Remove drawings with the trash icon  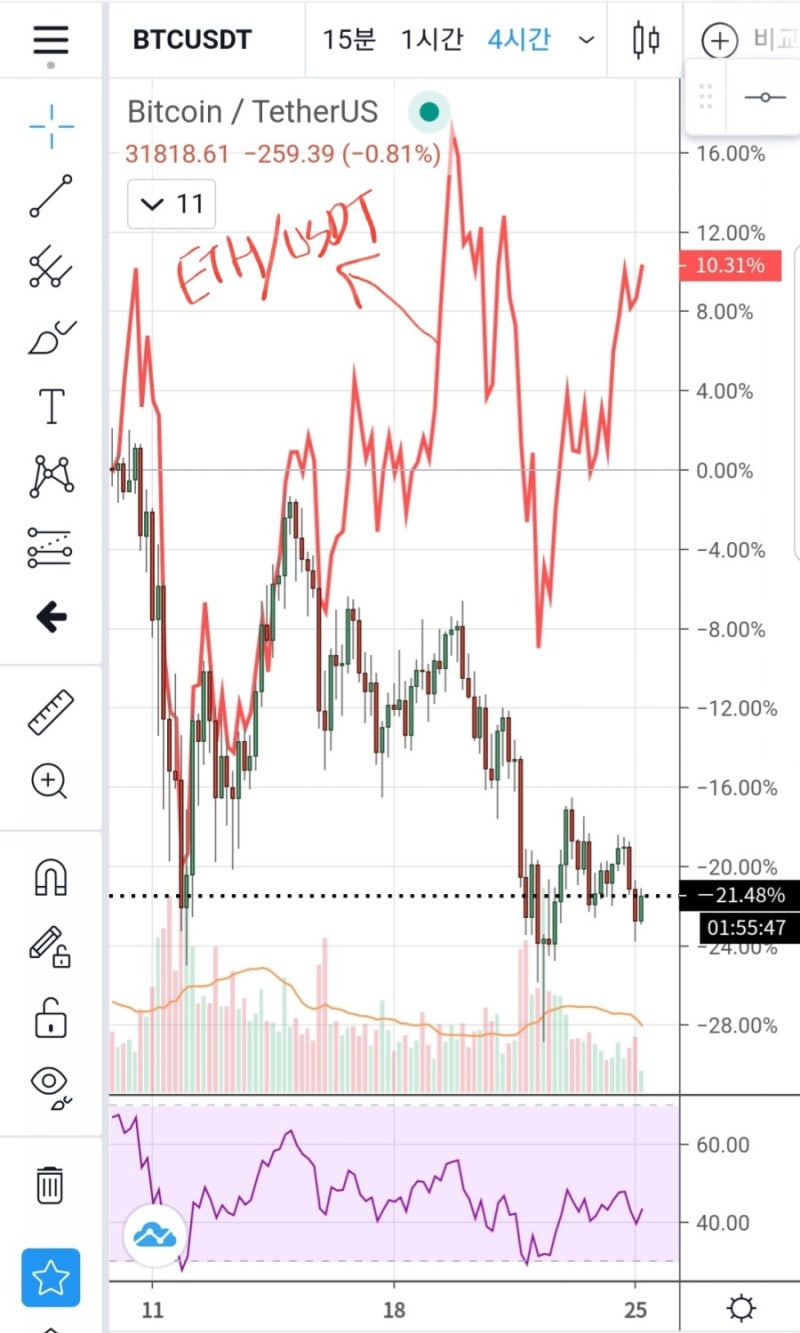(50, 1187)
